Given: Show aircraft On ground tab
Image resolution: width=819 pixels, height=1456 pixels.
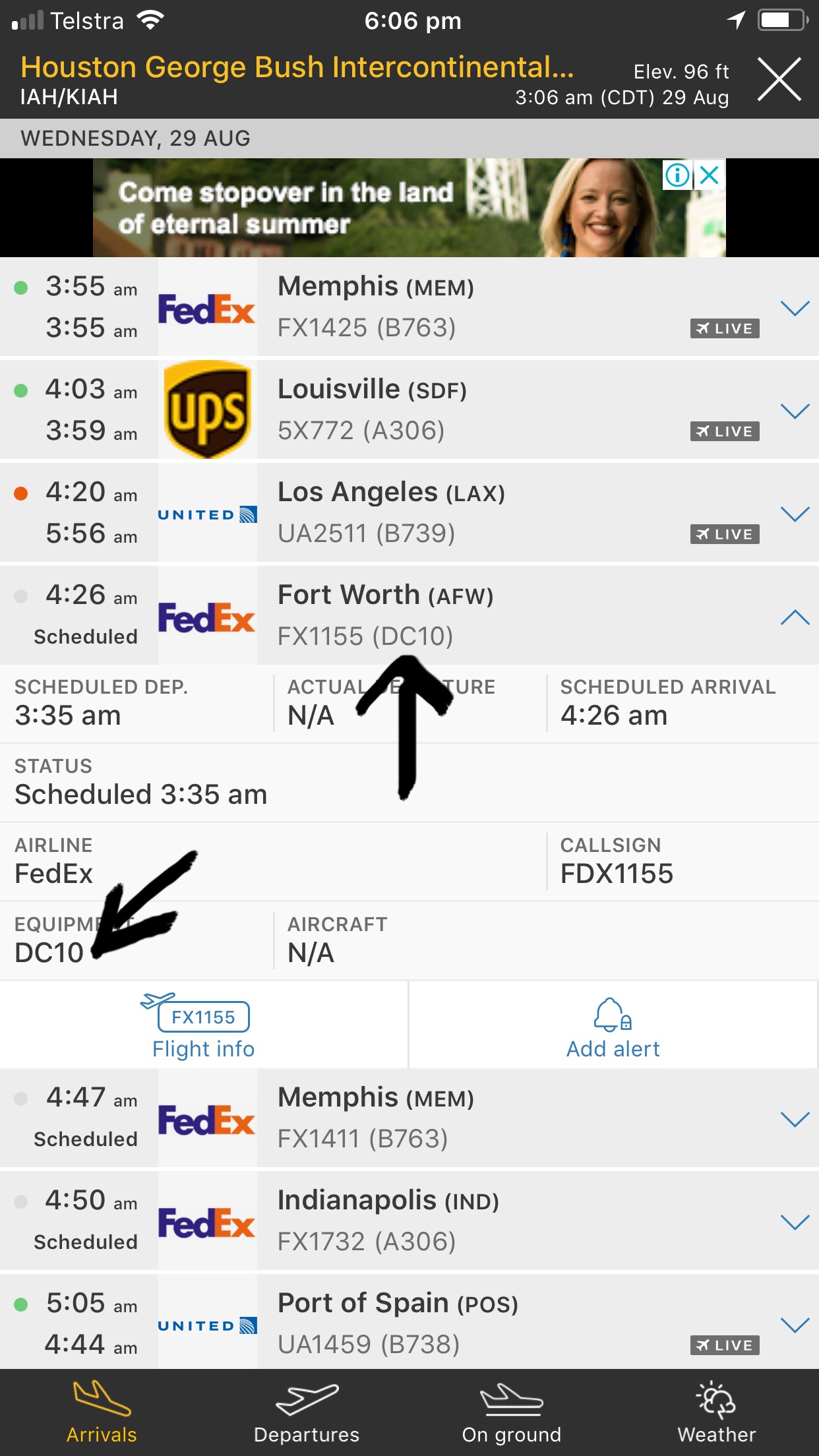Looking at the screenshot, I should (x=512, y=1412).
